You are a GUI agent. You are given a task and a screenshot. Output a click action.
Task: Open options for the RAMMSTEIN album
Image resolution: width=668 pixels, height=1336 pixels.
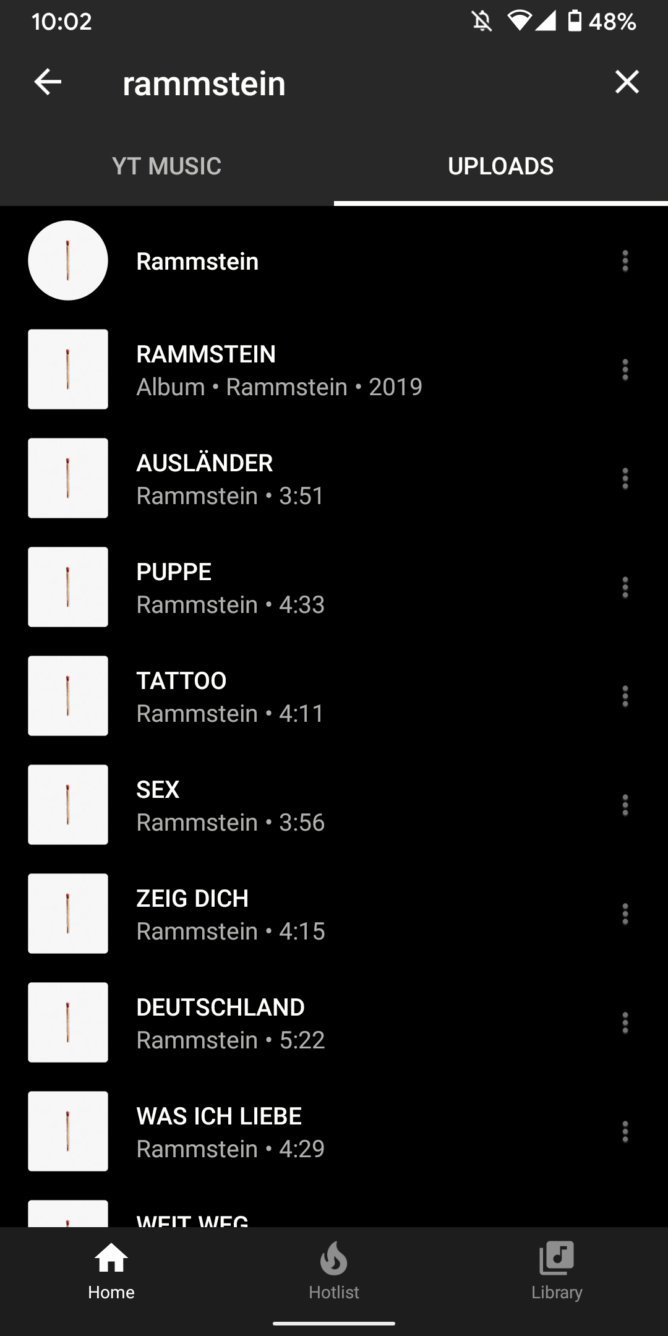(x=625, y=370)
